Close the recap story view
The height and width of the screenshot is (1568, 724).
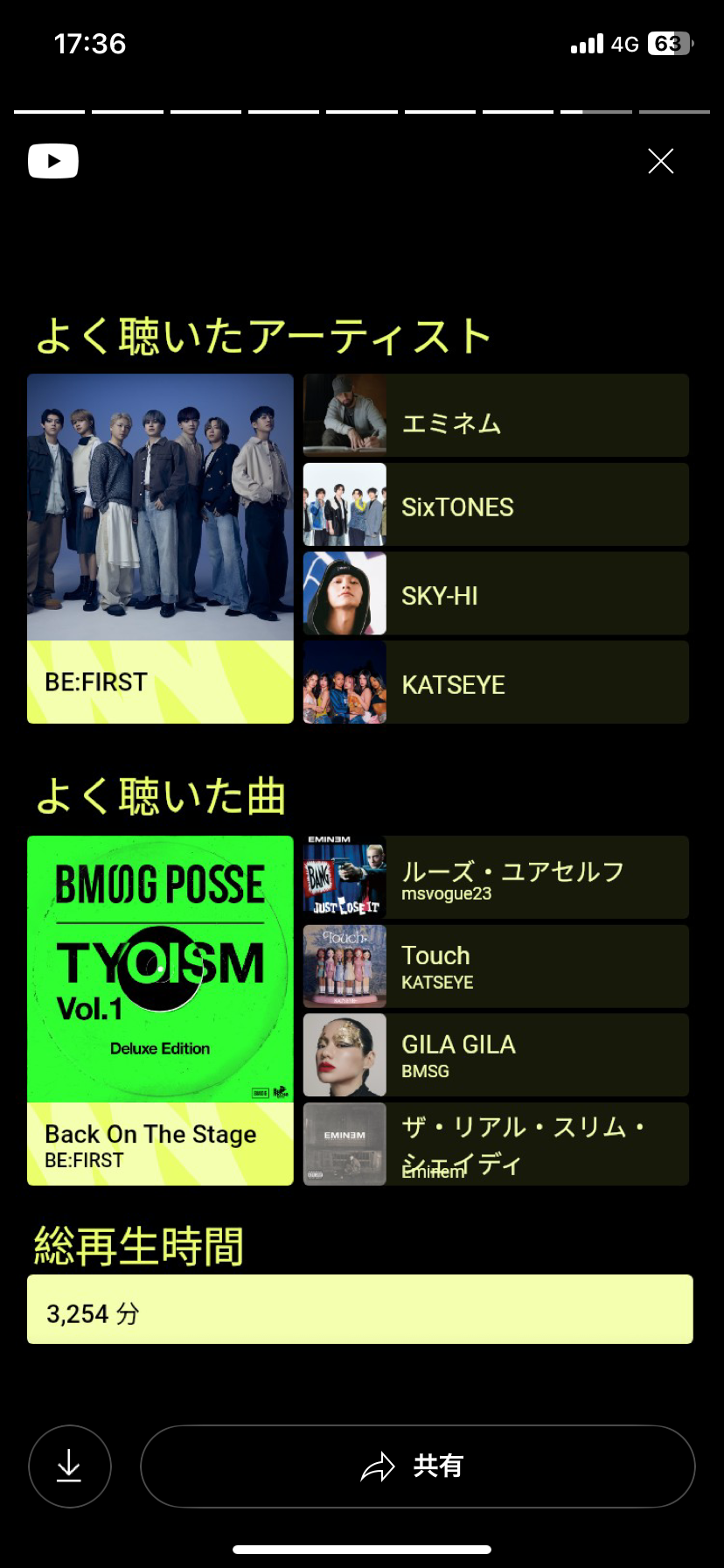(x=660, y=161)
